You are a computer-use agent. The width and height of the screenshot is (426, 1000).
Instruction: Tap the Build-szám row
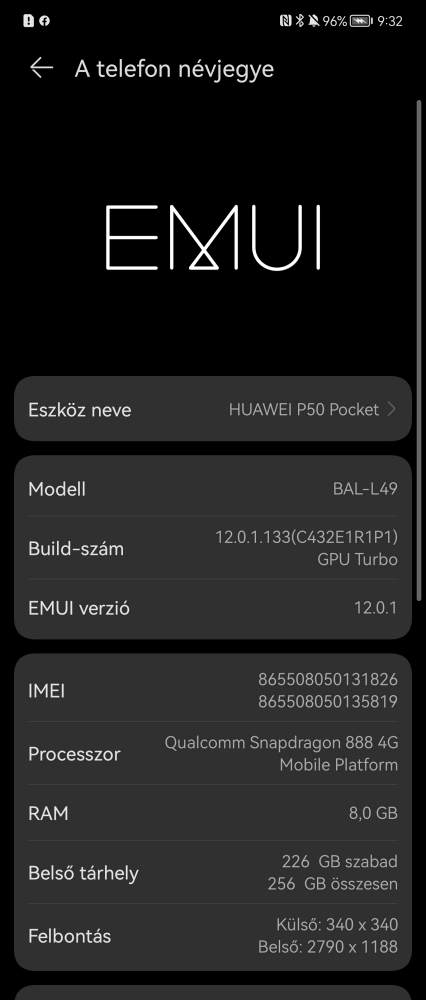click(x=213, y=548)
